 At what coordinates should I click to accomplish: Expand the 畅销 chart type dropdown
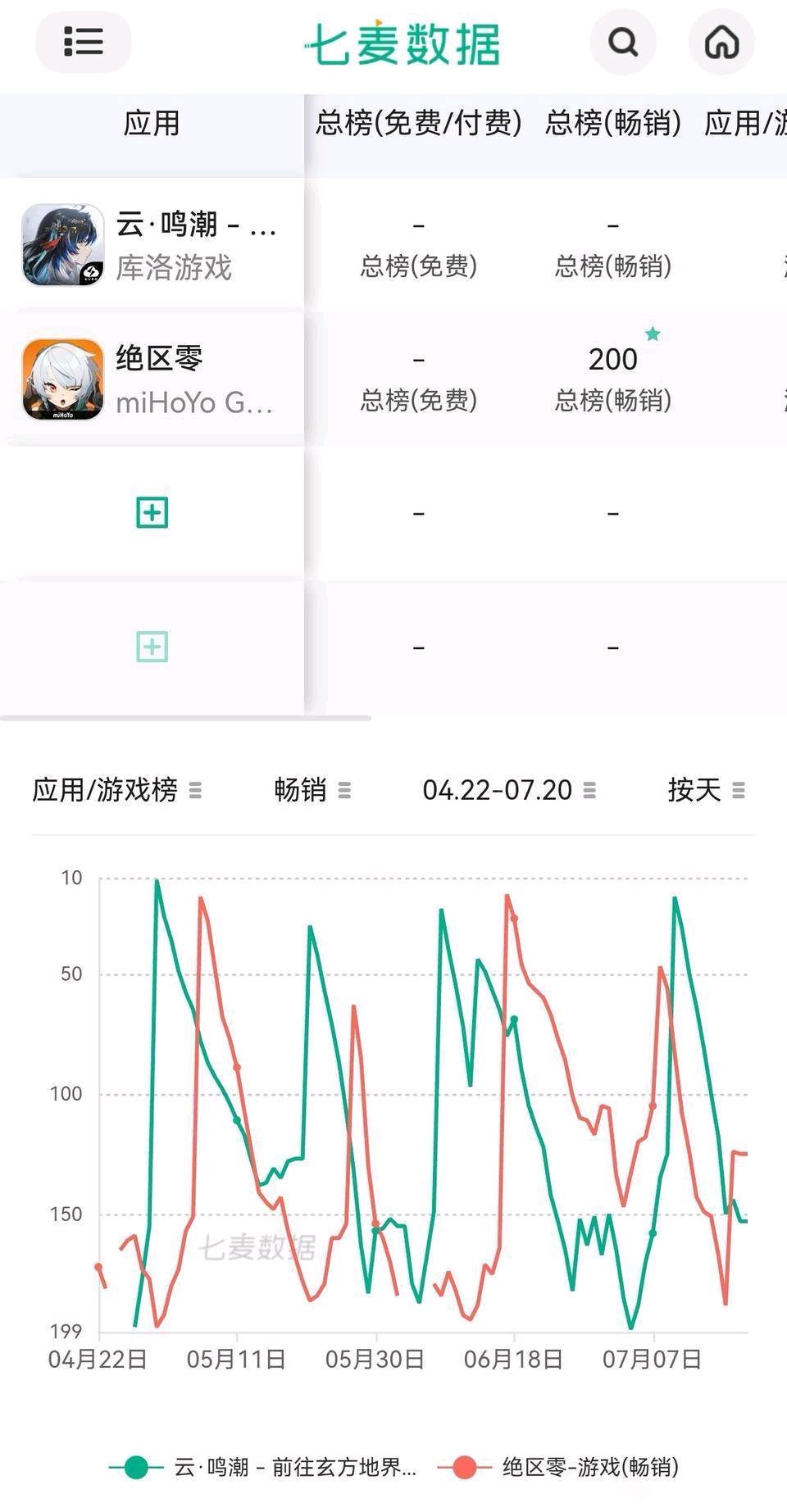point(312,790)
